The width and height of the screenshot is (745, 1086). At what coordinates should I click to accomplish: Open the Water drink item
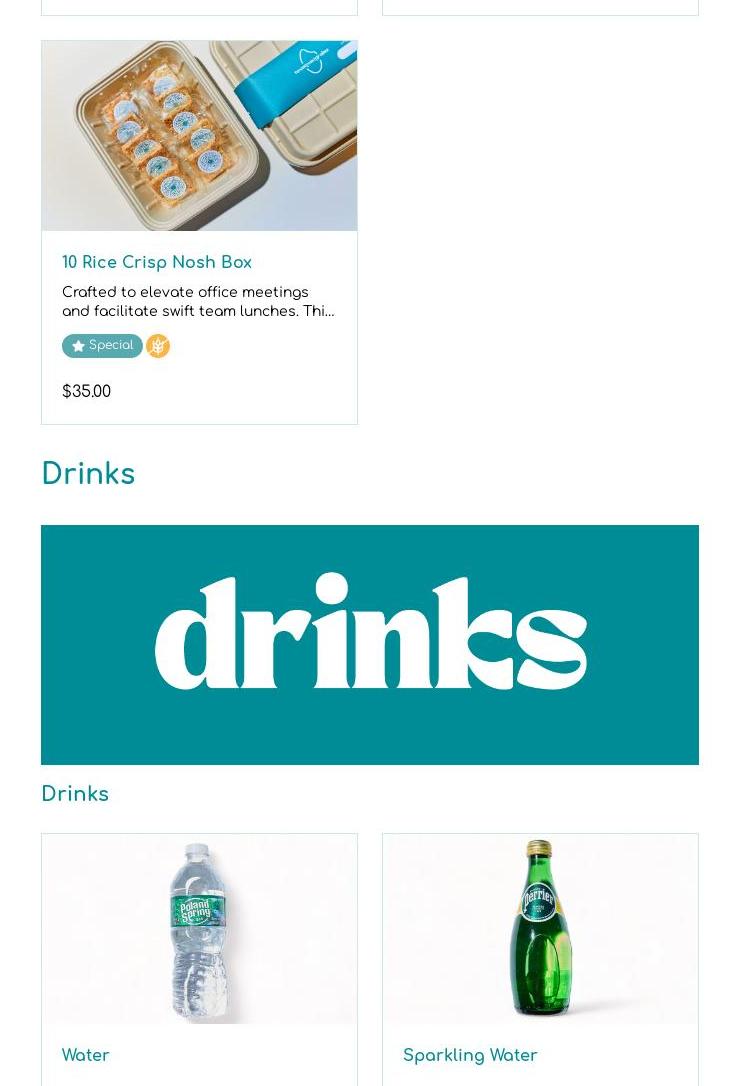(x=86, y=1055)
